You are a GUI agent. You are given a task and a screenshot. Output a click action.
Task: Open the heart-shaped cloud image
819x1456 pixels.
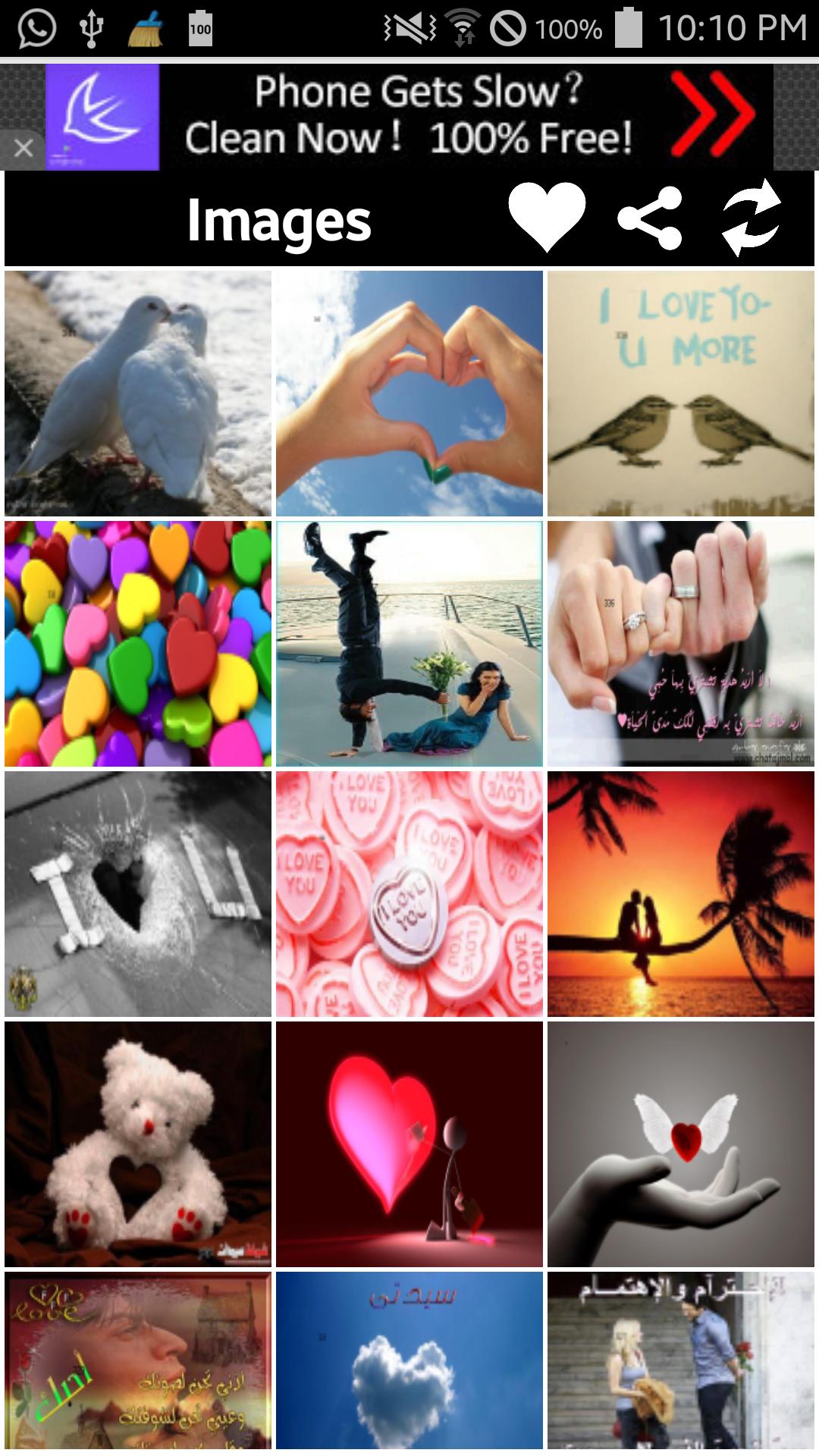409,1361
